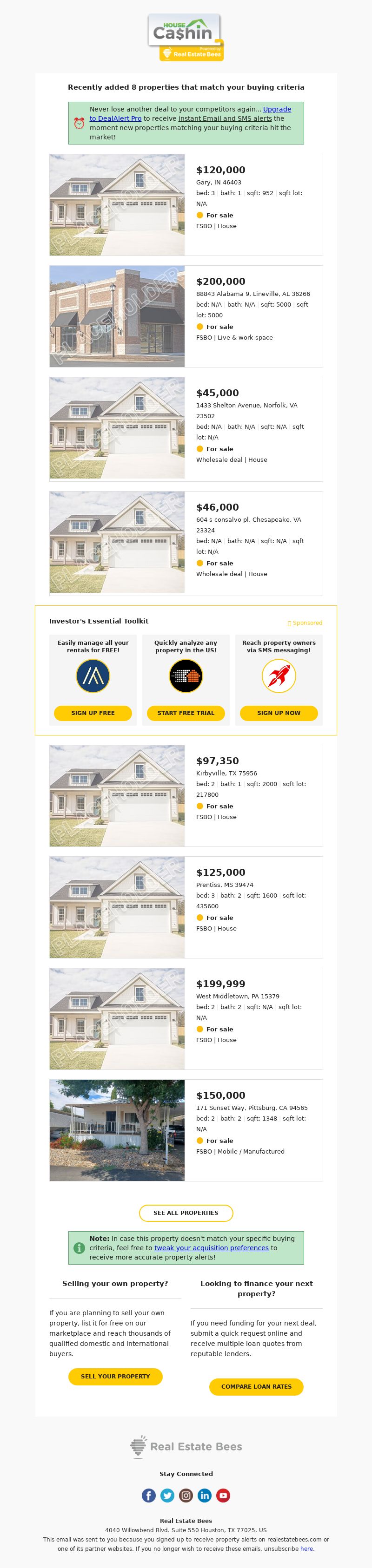View the $46,000 Chesapeake, VA property
The height and width of the screenshot is (1568, 372).
[x=217, y=508]
